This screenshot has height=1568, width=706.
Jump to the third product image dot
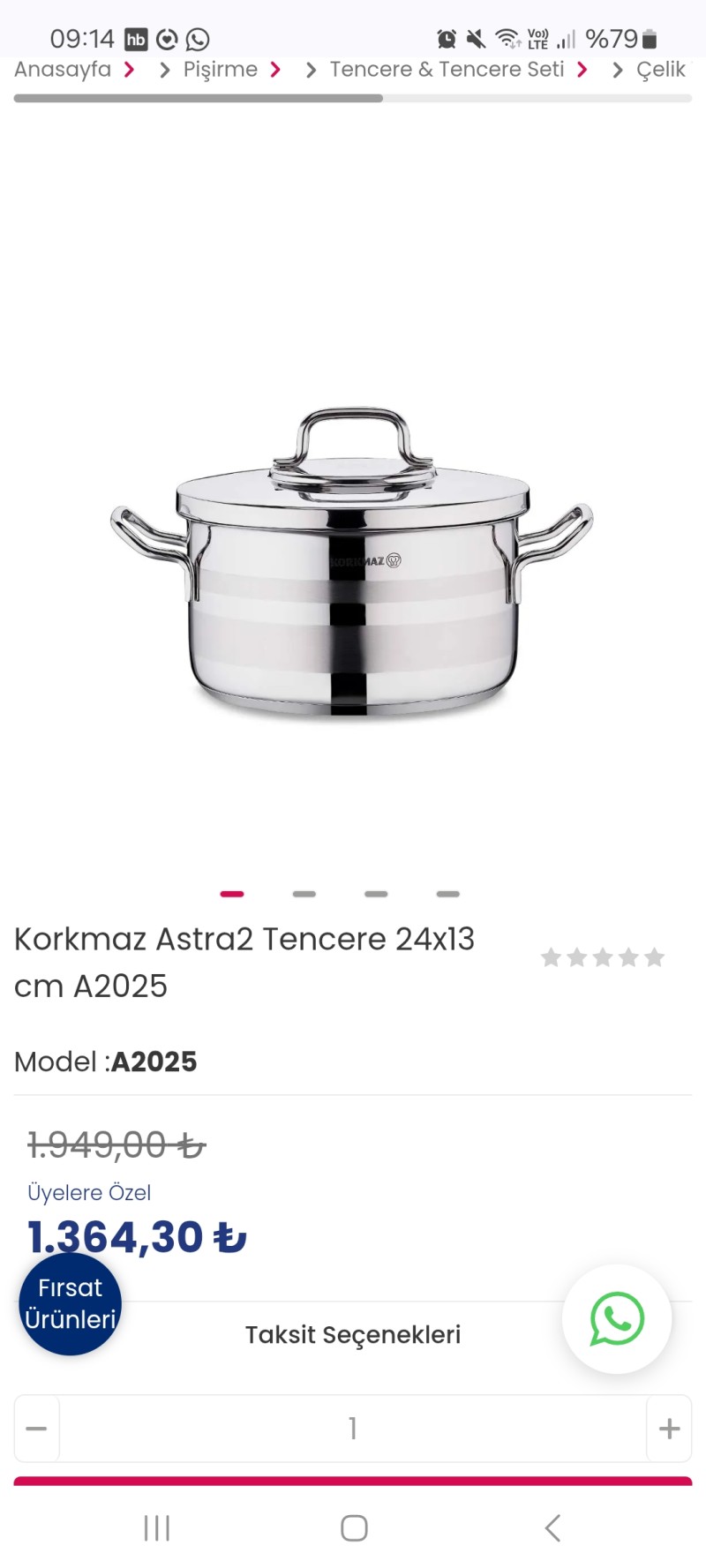coord(376,894)
